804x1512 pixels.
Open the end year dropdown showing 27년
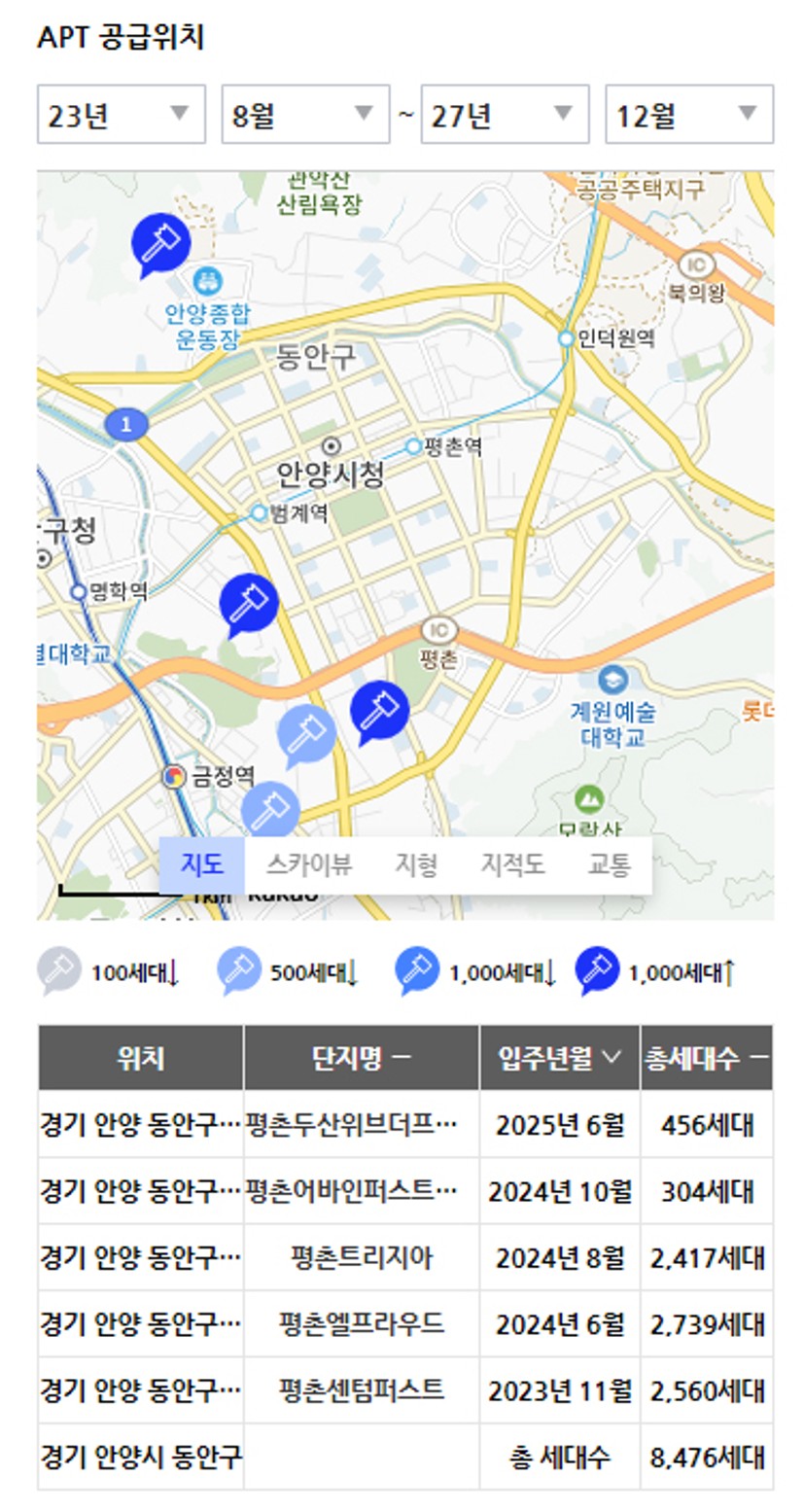505,115
